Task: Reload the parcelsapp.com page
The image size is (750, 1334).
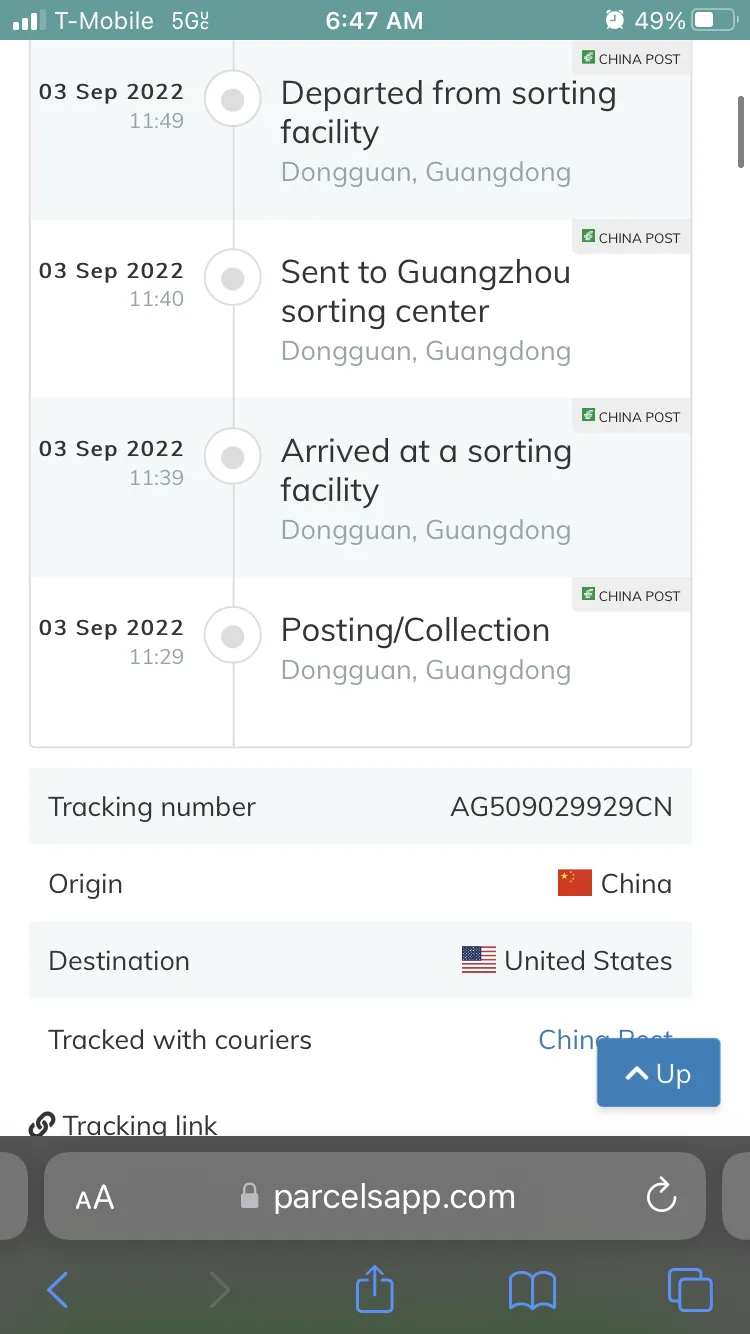Action: coord(661,1196)
